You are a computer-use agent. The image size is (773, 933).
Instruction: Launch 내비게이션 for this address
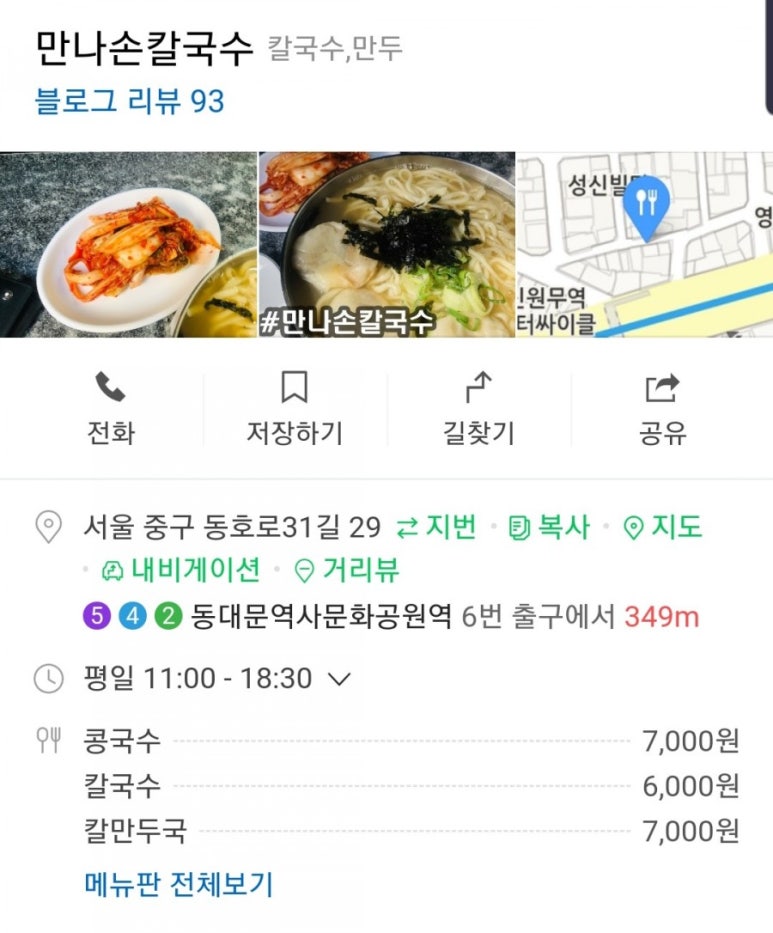click(181, 570)
